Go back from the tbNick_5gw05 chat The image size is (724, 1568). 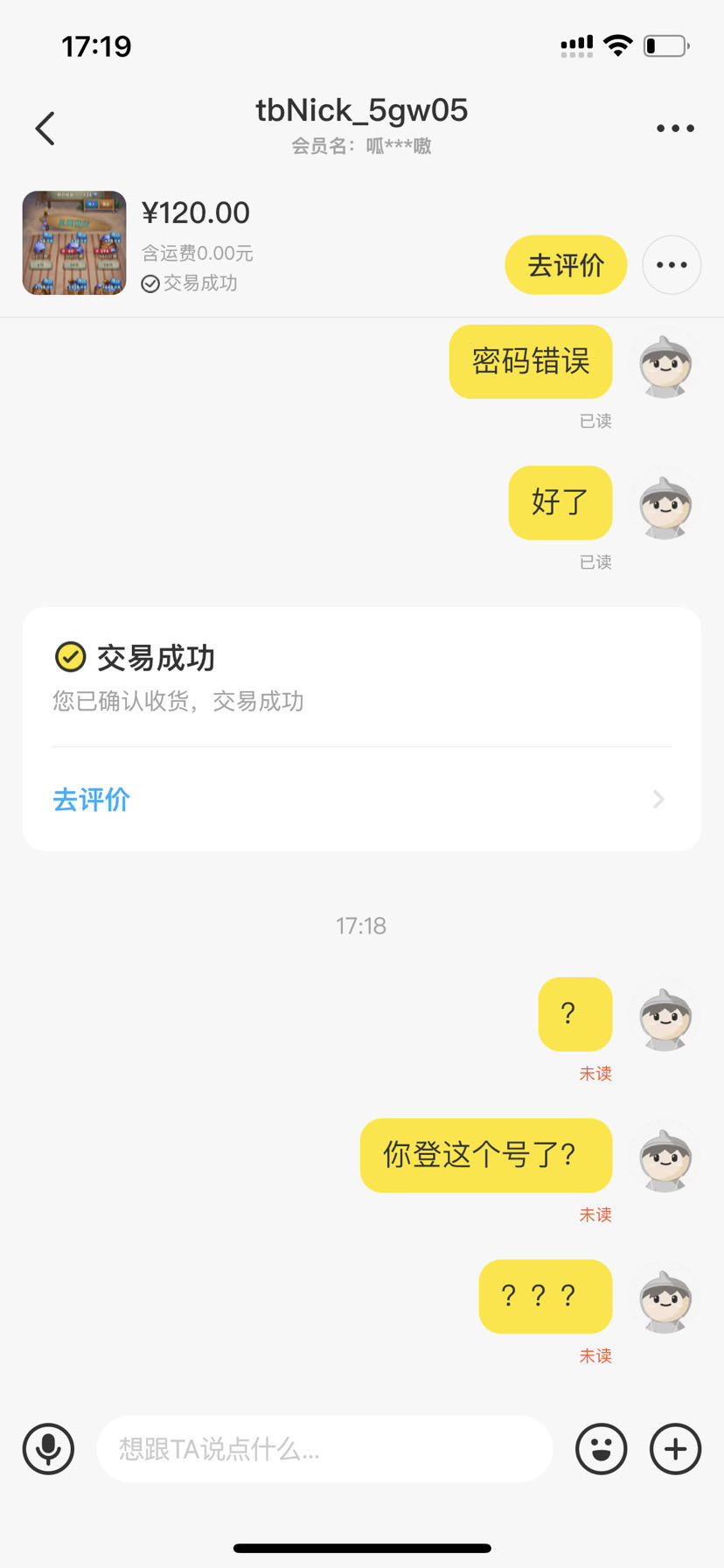45,129
